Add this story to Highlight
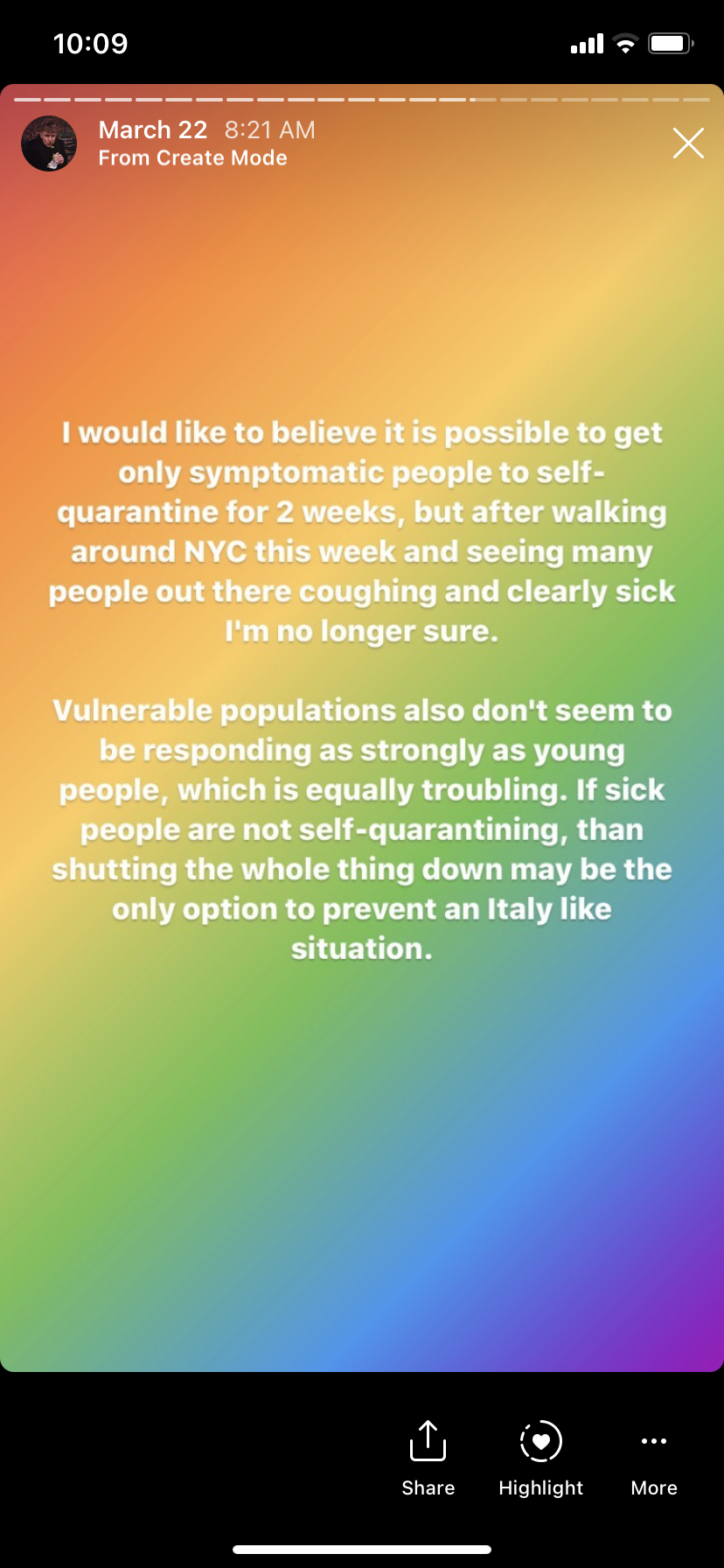The image size is (724, 1568). (540, 1459)
